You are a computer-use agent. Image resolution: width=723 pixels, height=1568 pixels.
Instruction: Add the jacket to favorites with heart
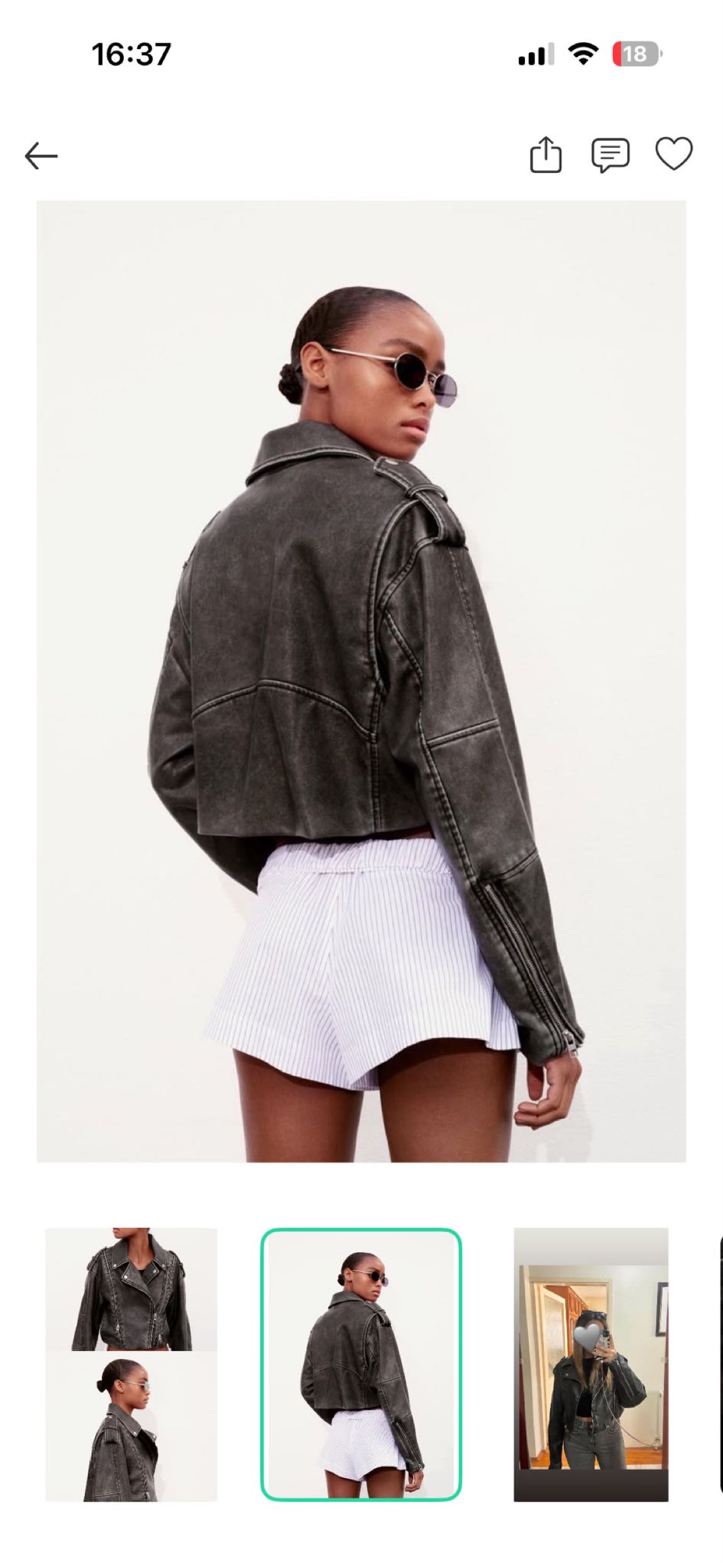[674, 153]
